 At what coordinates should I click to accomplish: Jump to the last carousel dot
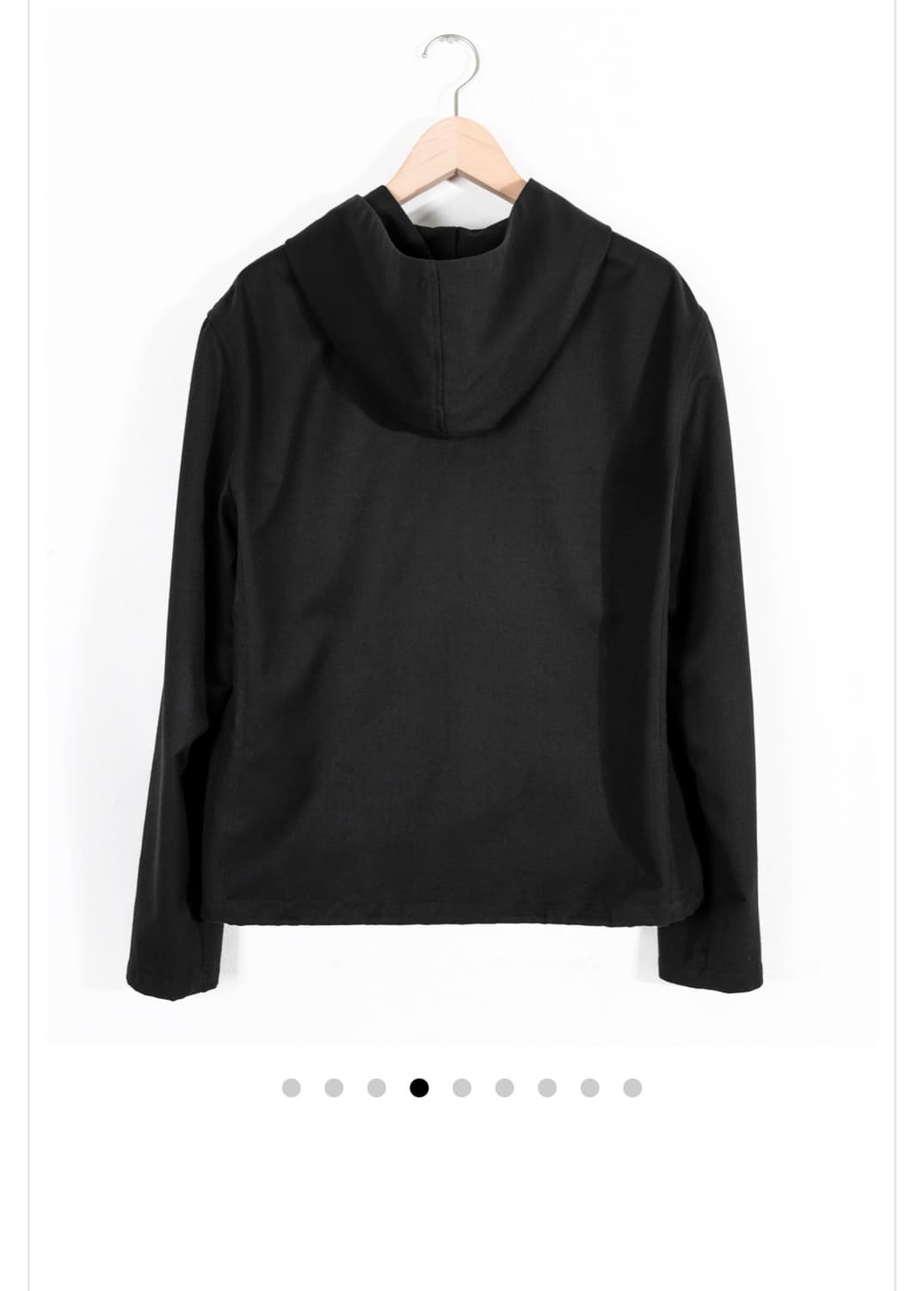[633, 1087]
